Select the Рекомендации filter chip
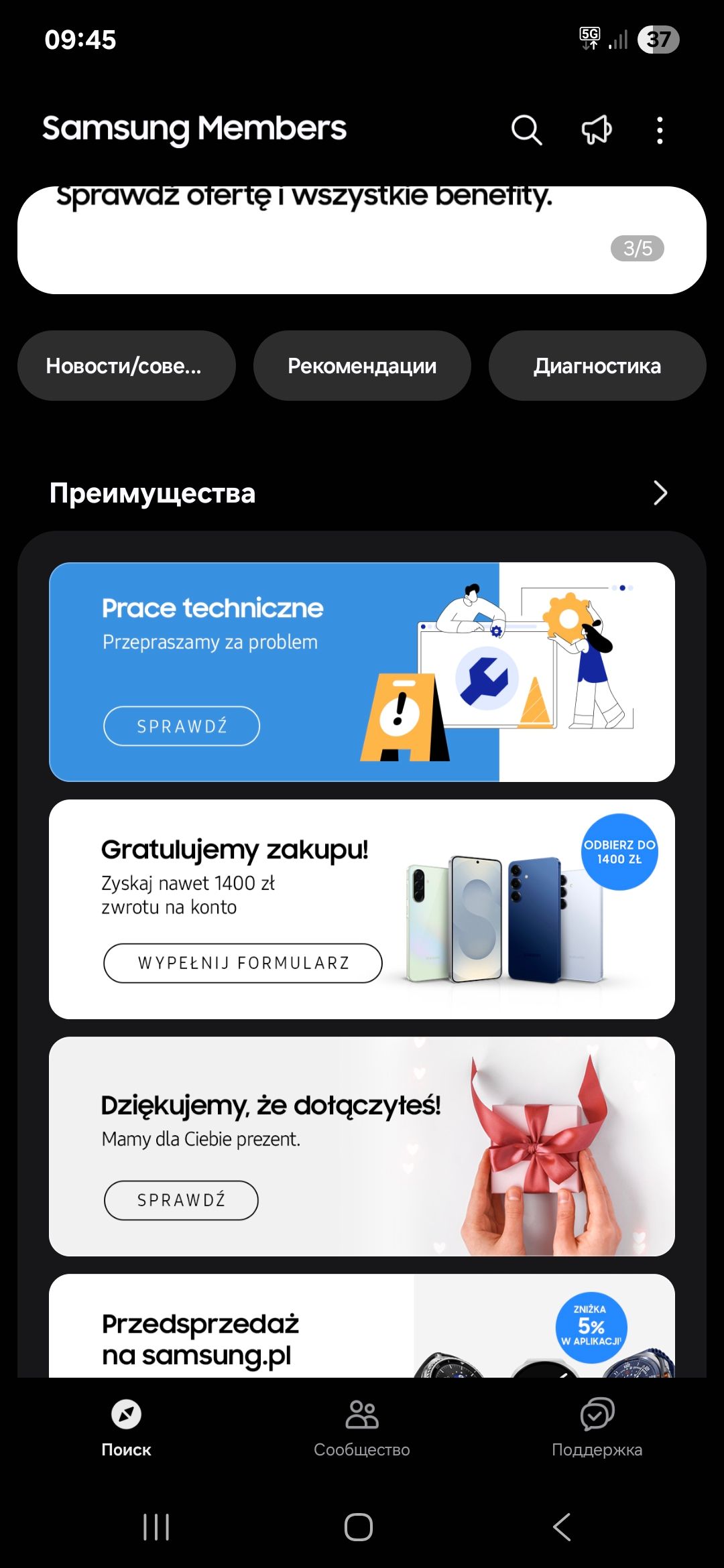 pyautogui.click(x=361, y=366)
